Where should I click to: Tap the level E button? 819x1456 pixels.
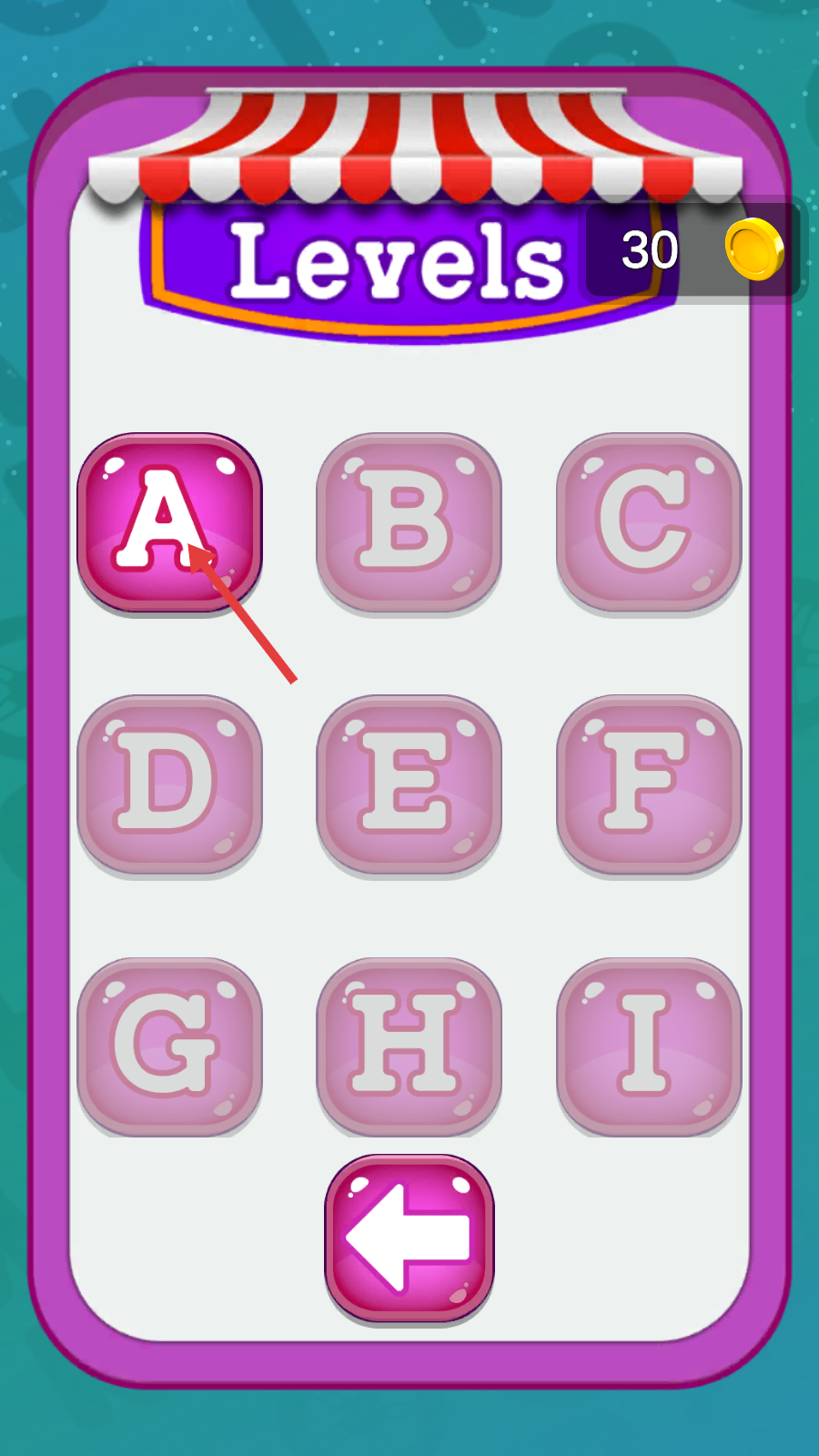pos(409,785)
